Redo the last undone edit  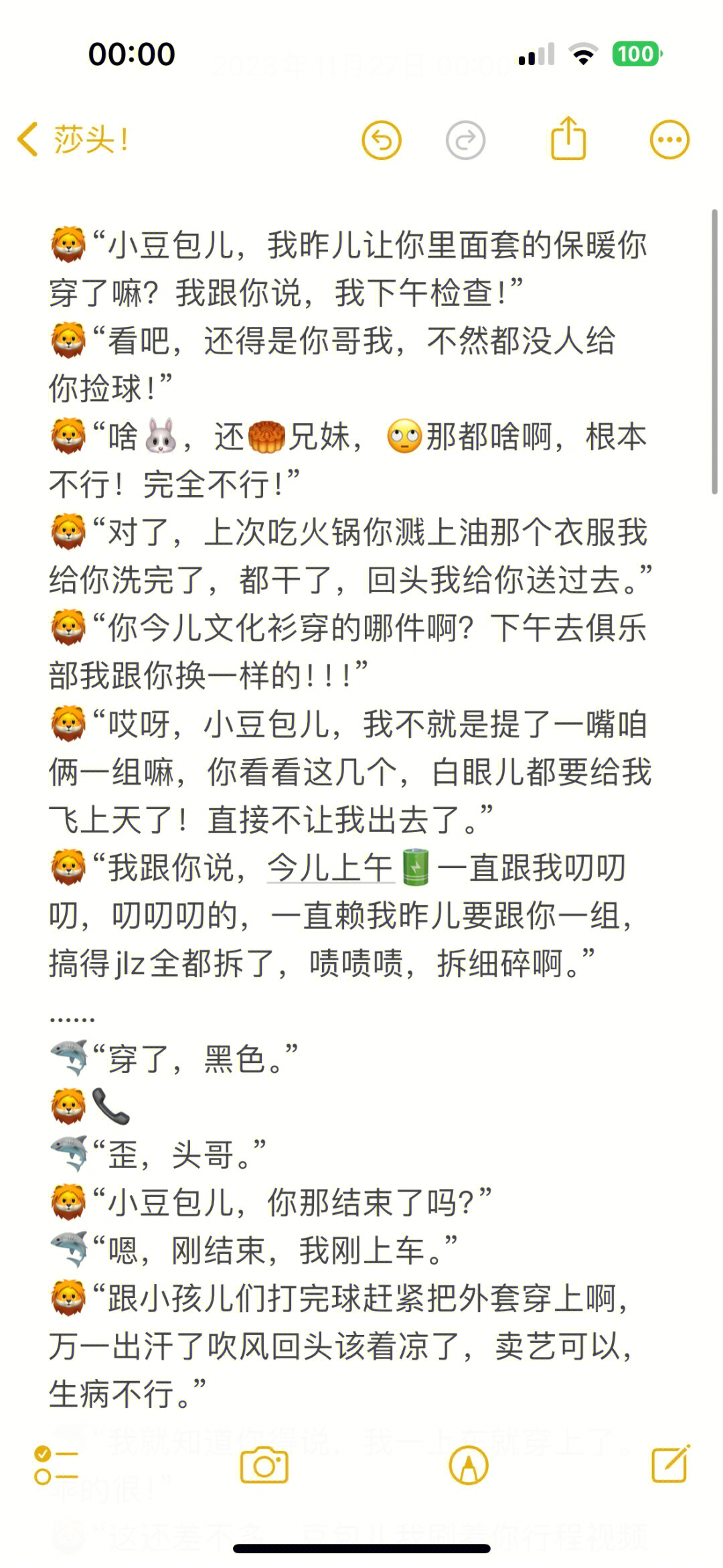(x=465, y=141)
